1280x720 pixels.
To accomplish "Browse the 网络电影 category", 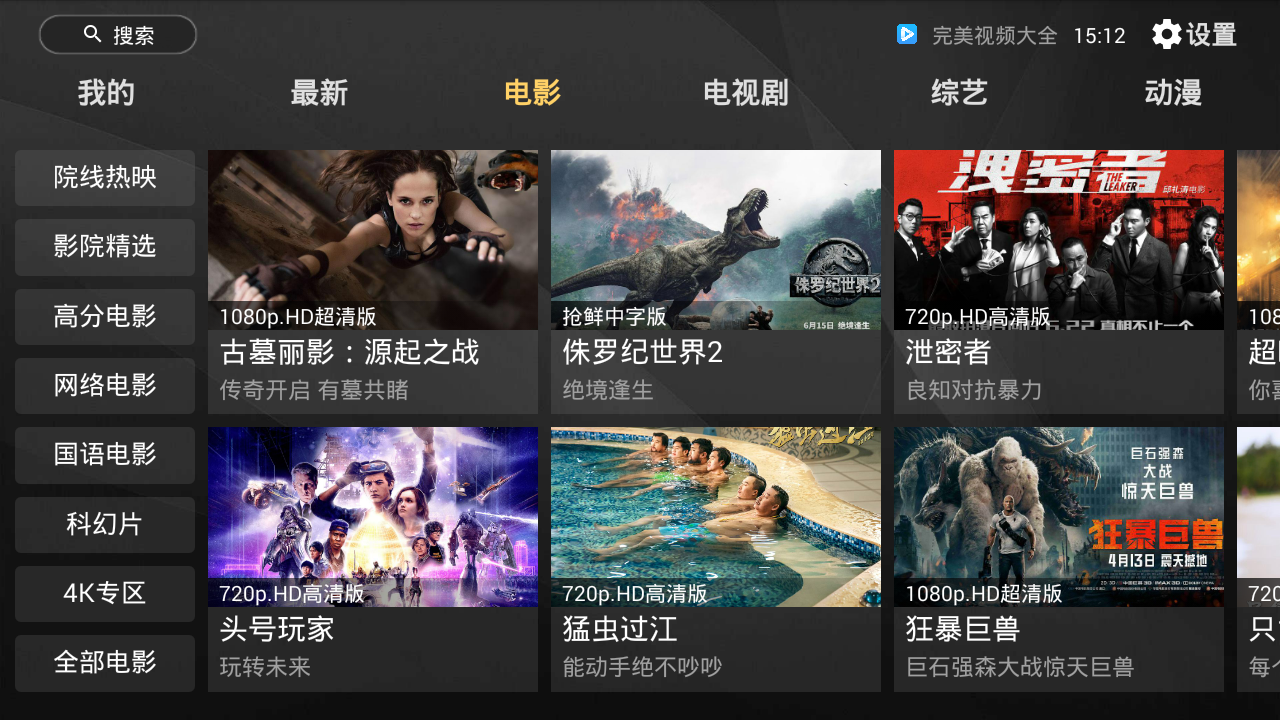I will pyautogui.click(x=105, y=386).
